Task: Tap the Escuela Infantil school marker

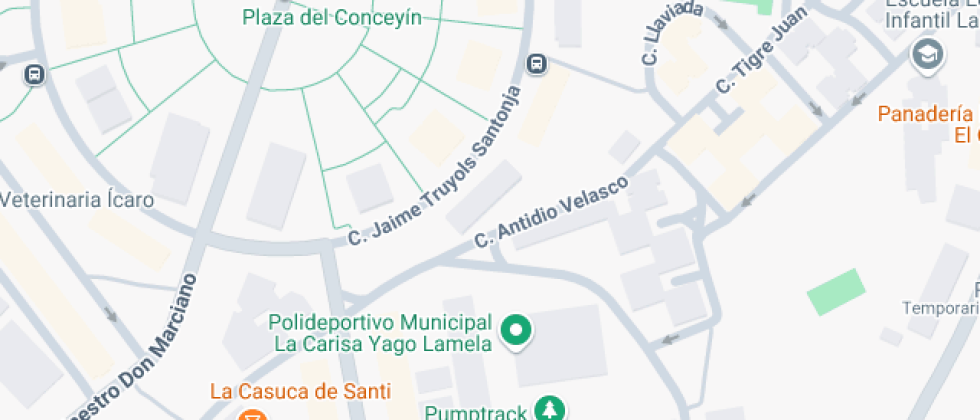Action: click(x=929, y=55)
